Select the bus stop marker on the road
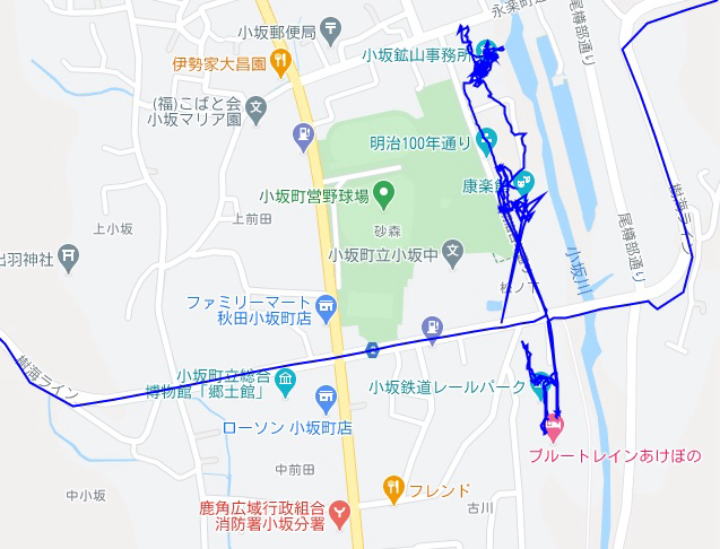Image resolution: width=720 pixels, height=549 pixels. click(372, 349)
